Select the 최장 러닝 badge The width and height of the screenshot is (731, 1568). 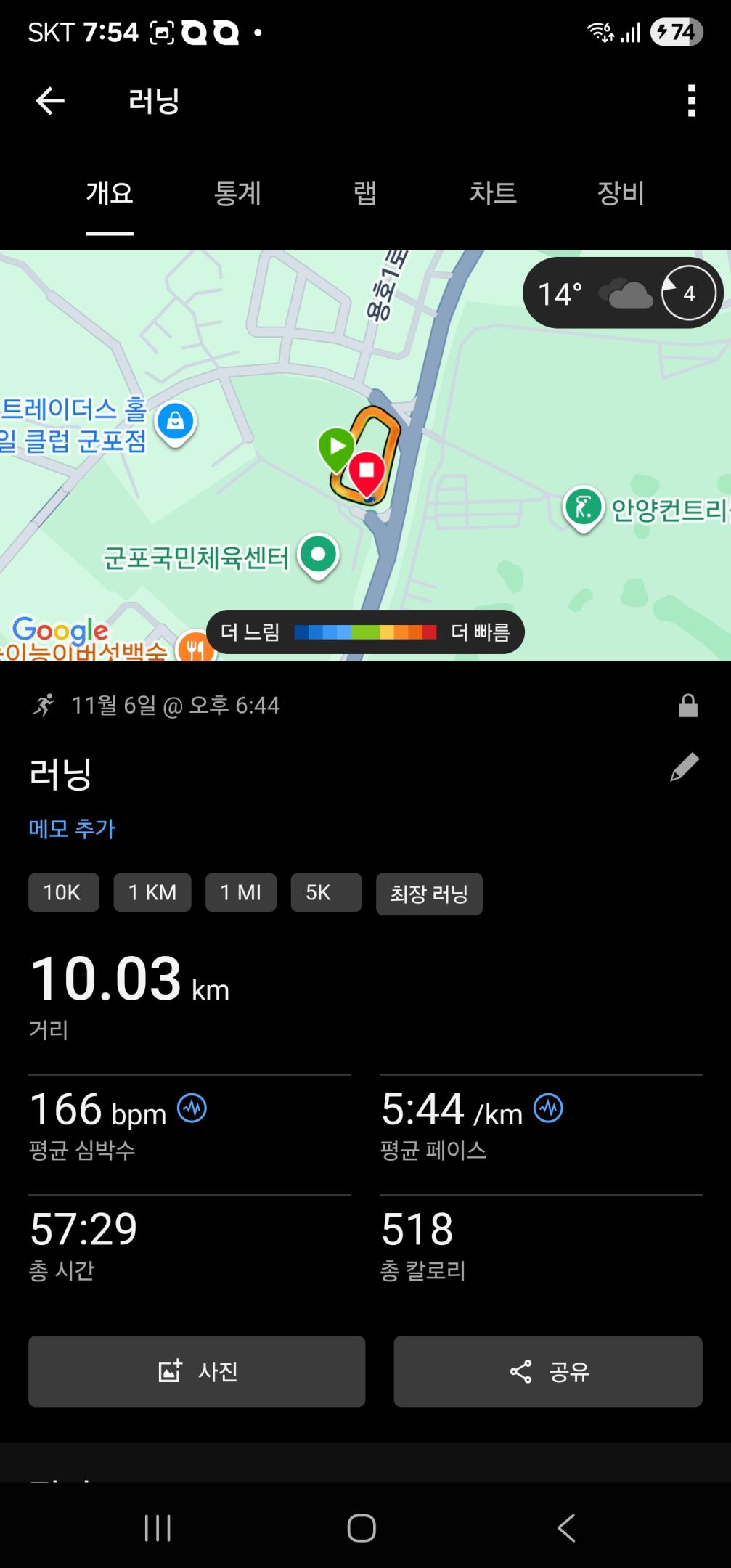pyautogui.click(x=429, y=894)
